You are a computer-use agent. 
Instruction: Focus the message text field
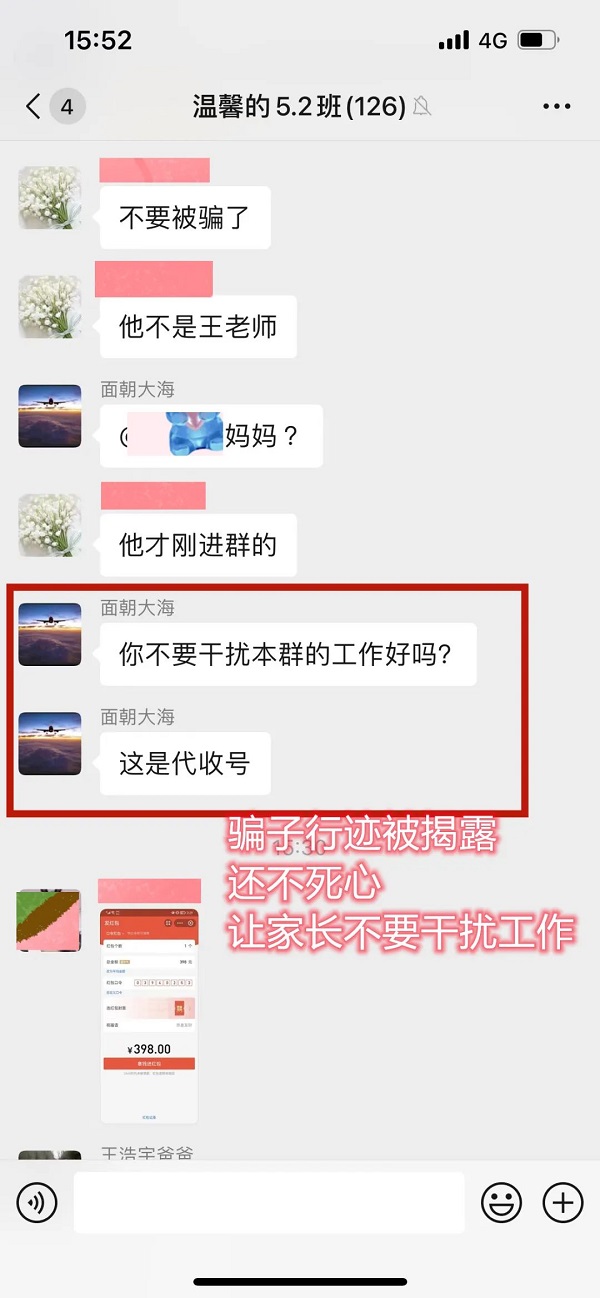(x=269, y=1202)
